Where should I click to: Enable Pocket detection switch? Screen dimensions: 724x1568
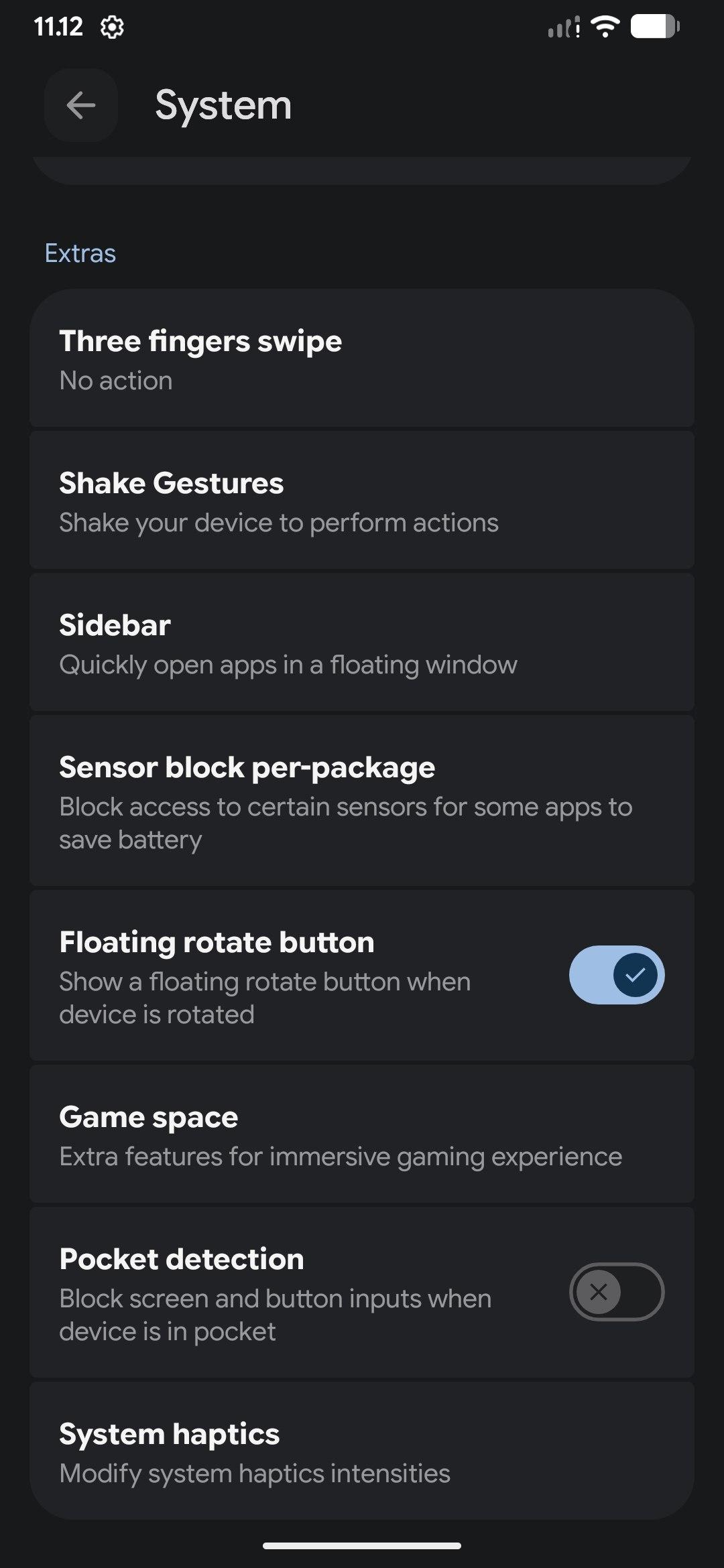pyautogui.click(x=616, y=1291)
